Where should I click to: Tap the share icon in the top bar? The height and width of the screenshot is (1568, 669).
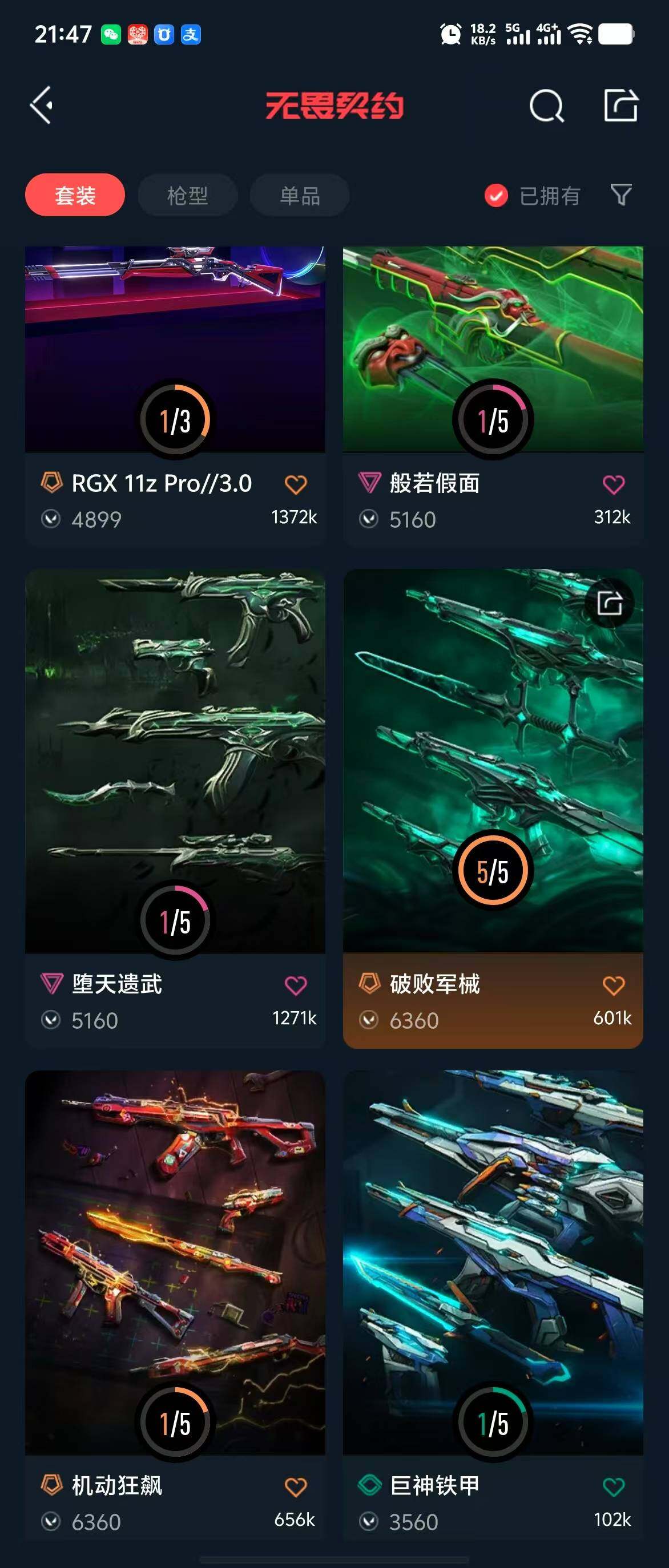tap(620, 106)
